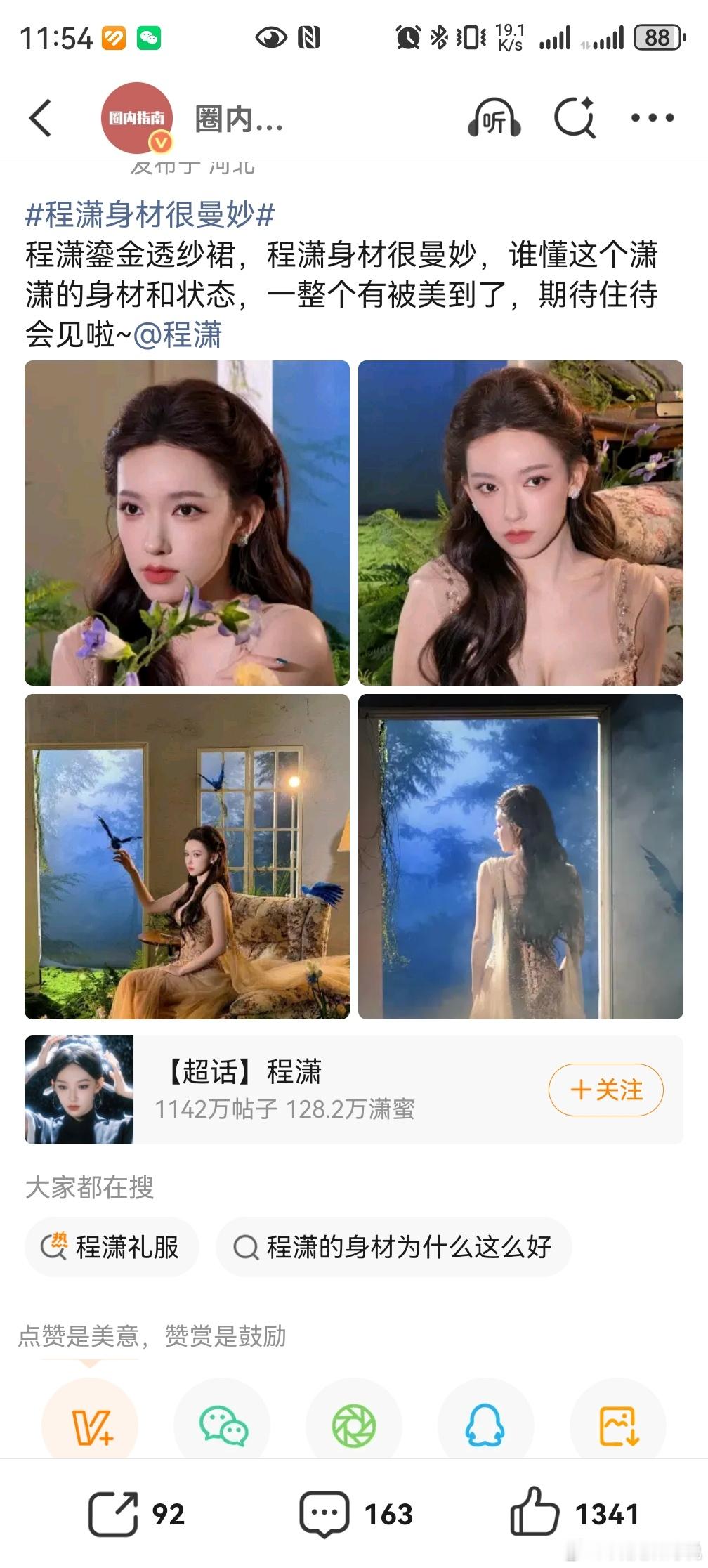Screen dimensions: 708x1568
Task: Tap the 关注 follow button on supertopic card
Action: [x=605, y=1090]
